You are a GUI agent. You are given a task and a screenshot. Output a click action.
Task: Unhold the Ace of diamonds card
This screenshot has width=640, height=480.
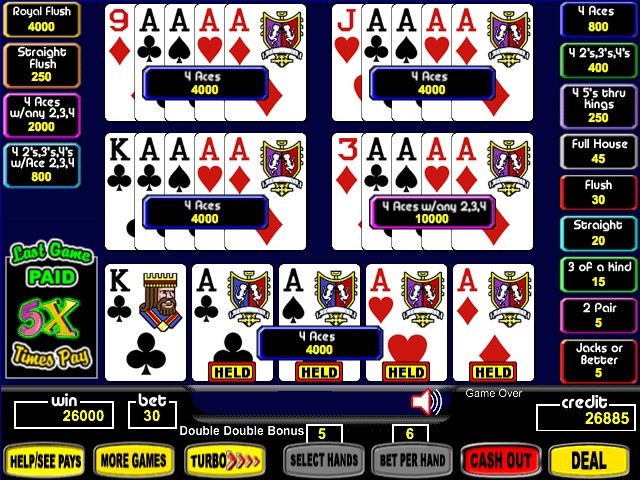coord(493,322)
